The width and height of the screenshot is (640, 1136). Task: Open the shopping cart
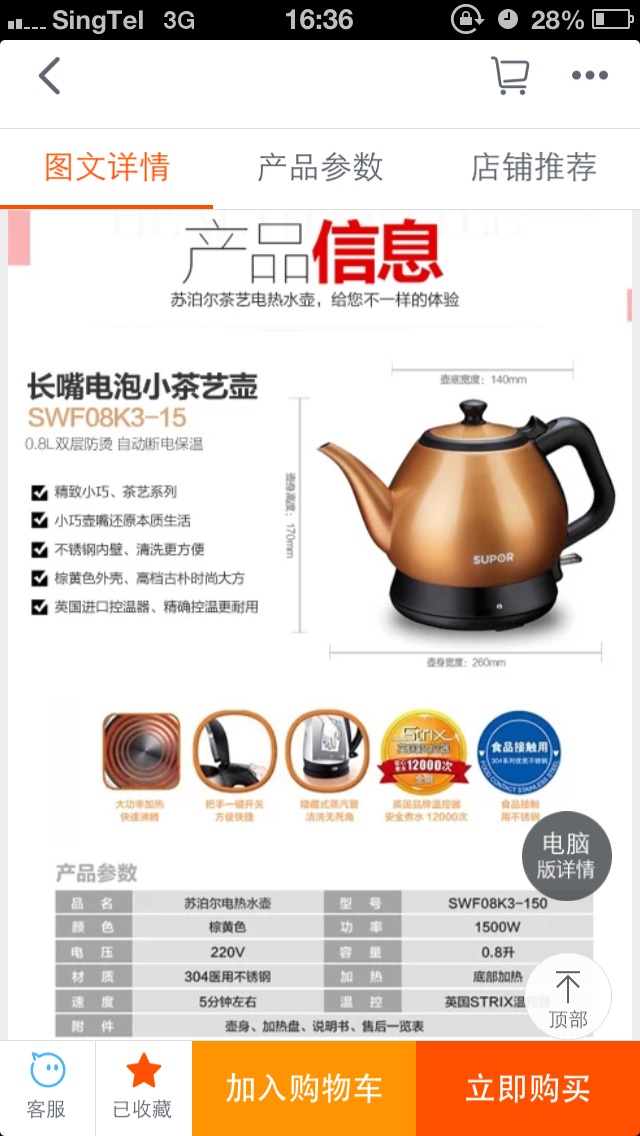(x=509, y=76)
